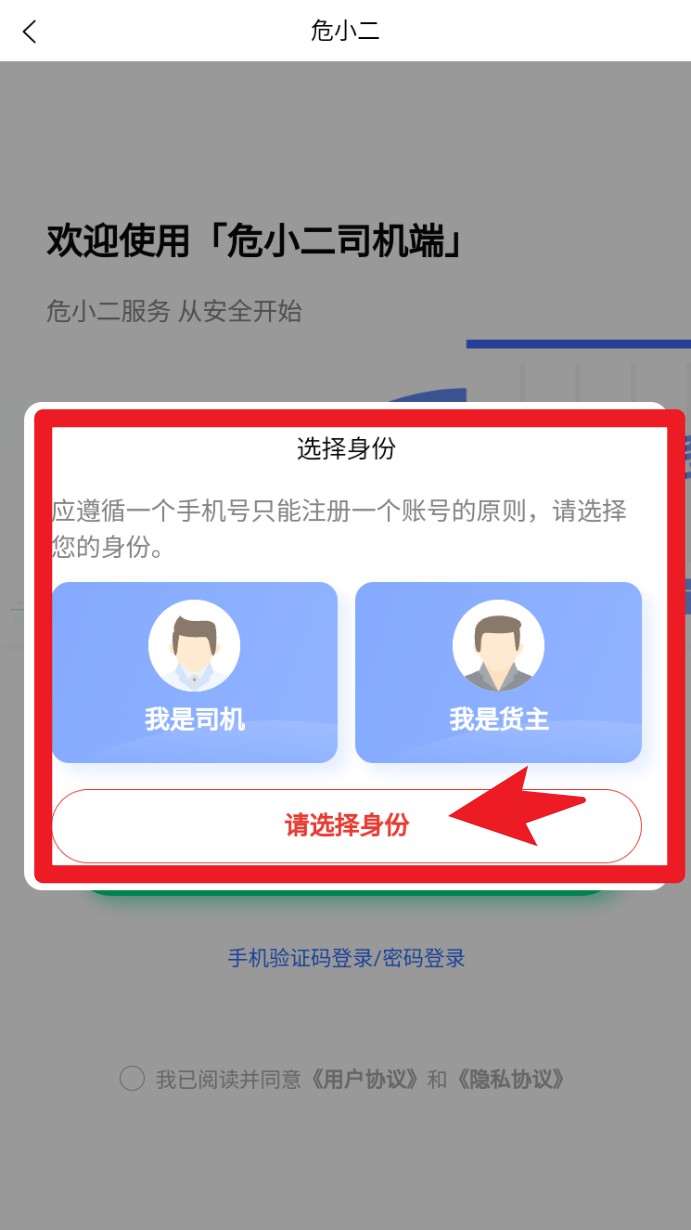This screenshot has height=1230, width=691.
Task: Go back using the top-left arrow
Action: click(30, 31)
